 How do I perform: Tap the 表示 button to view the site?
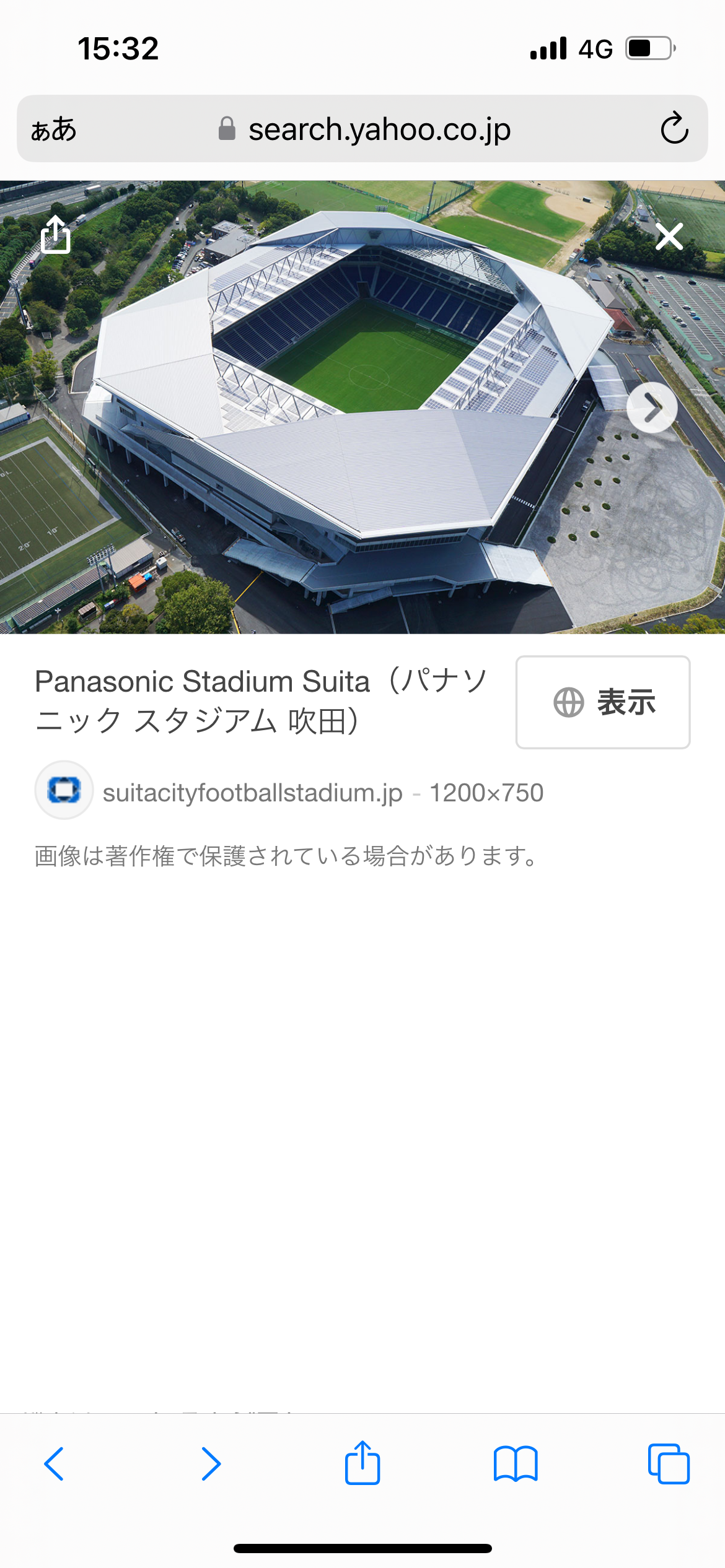coord(603,702)
